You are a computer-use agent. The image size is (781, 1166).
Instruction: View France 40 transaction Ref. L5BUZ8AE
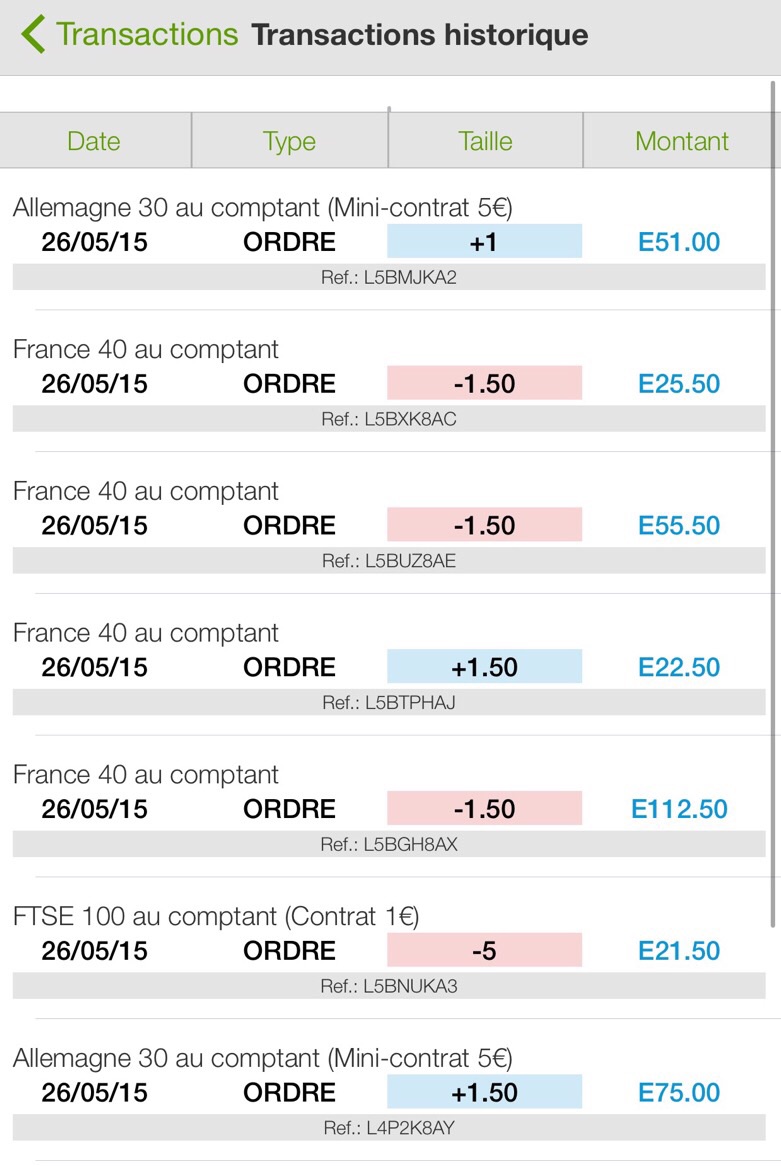(x=388, y=527)
